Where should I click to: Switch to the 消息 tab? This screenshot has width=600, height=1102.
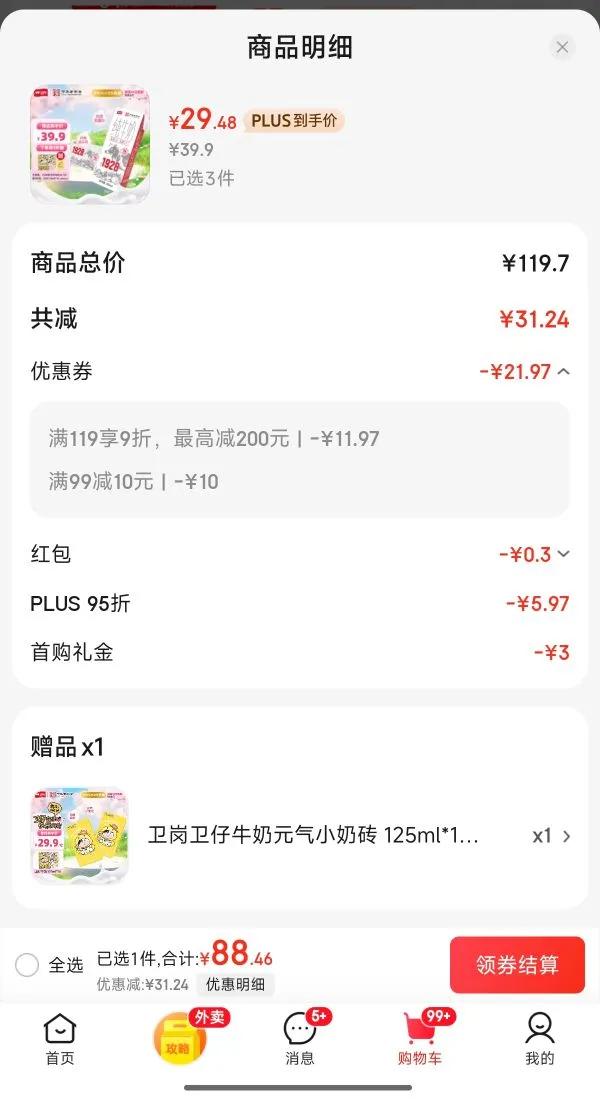point(300,1039)
